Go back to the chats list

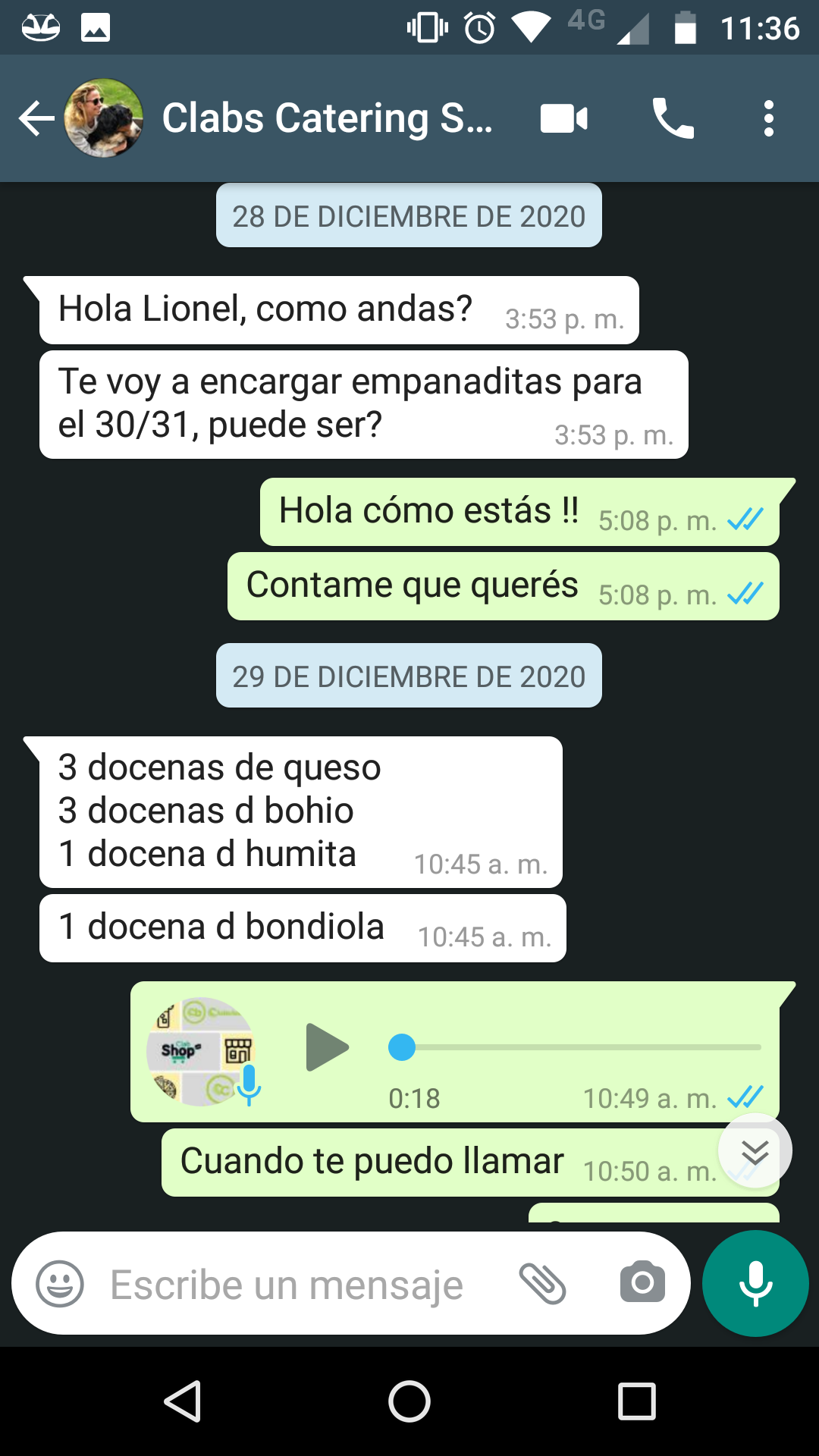(36, 118)
